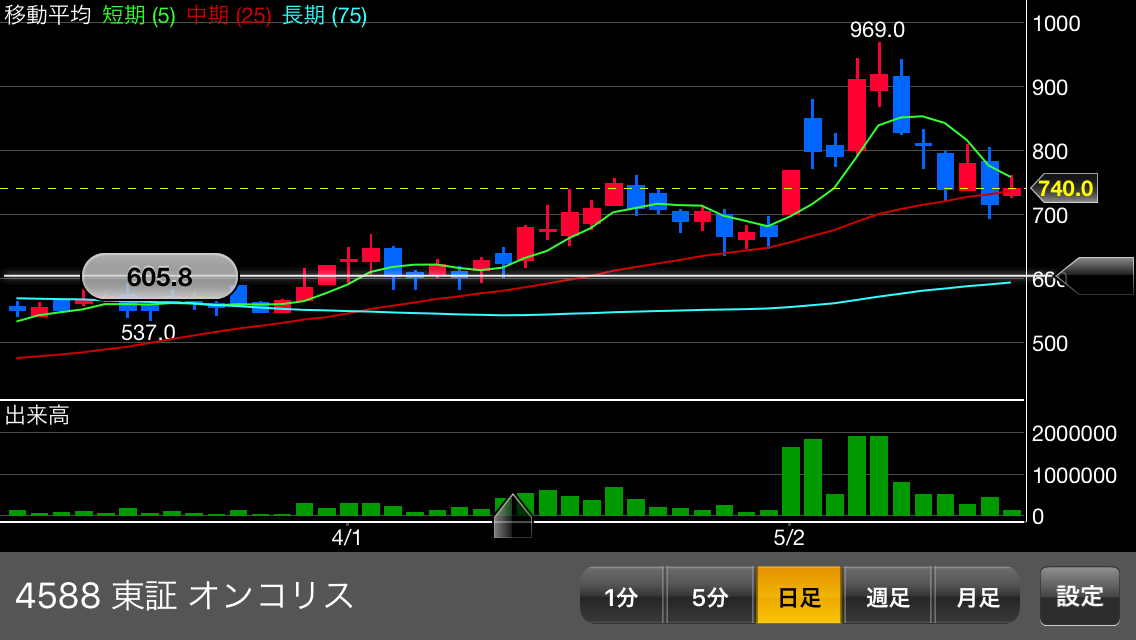The height and width of the screenshot is (640, 1136).
Task: Select the 日足 daily chart
Action: (799, 597)
